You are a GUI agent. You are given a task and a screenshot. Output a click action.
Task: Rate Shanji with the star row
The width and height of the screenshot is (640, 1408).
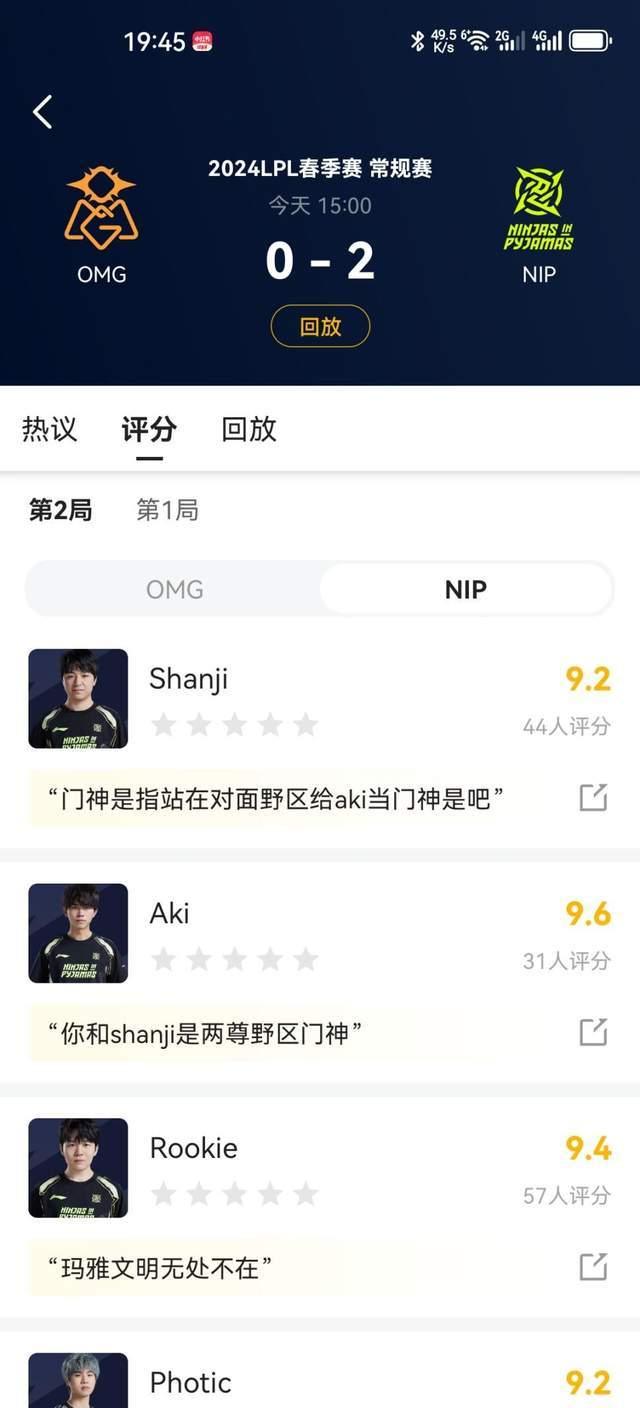234,725
